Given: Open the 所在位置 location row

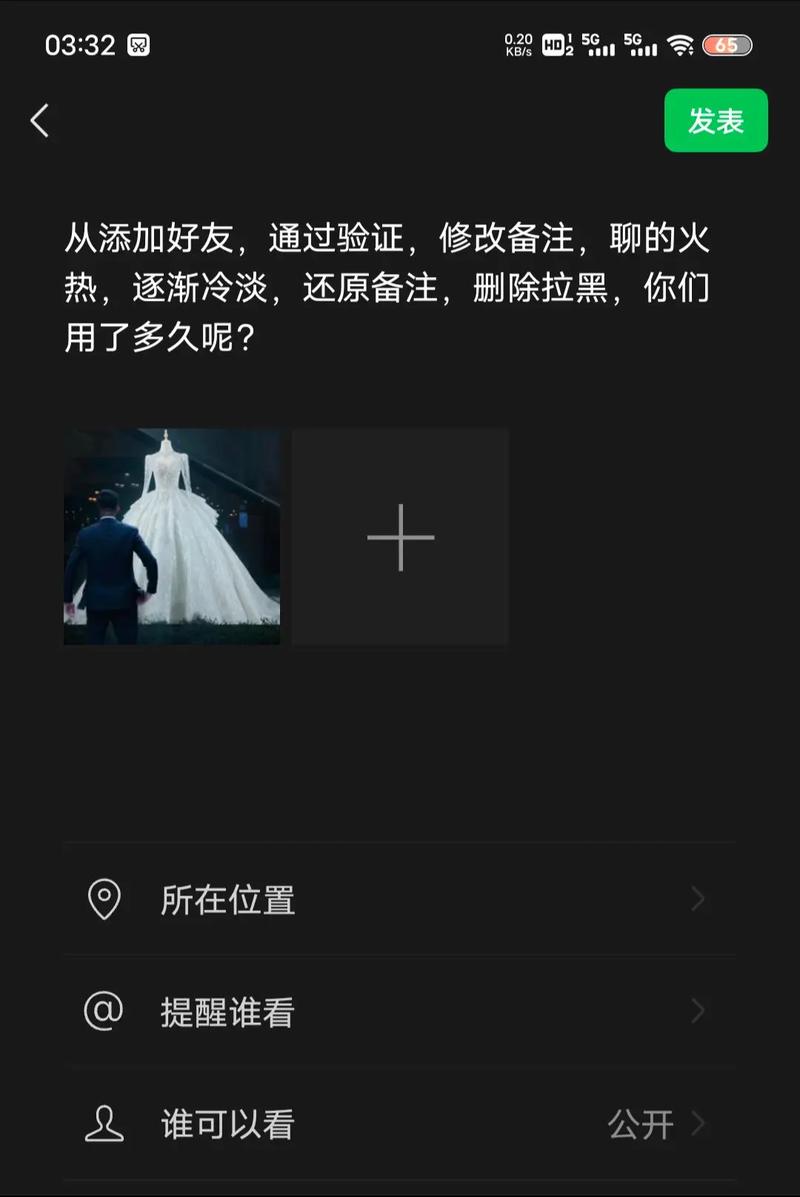Looking at the screenshot, I should 398,900.
